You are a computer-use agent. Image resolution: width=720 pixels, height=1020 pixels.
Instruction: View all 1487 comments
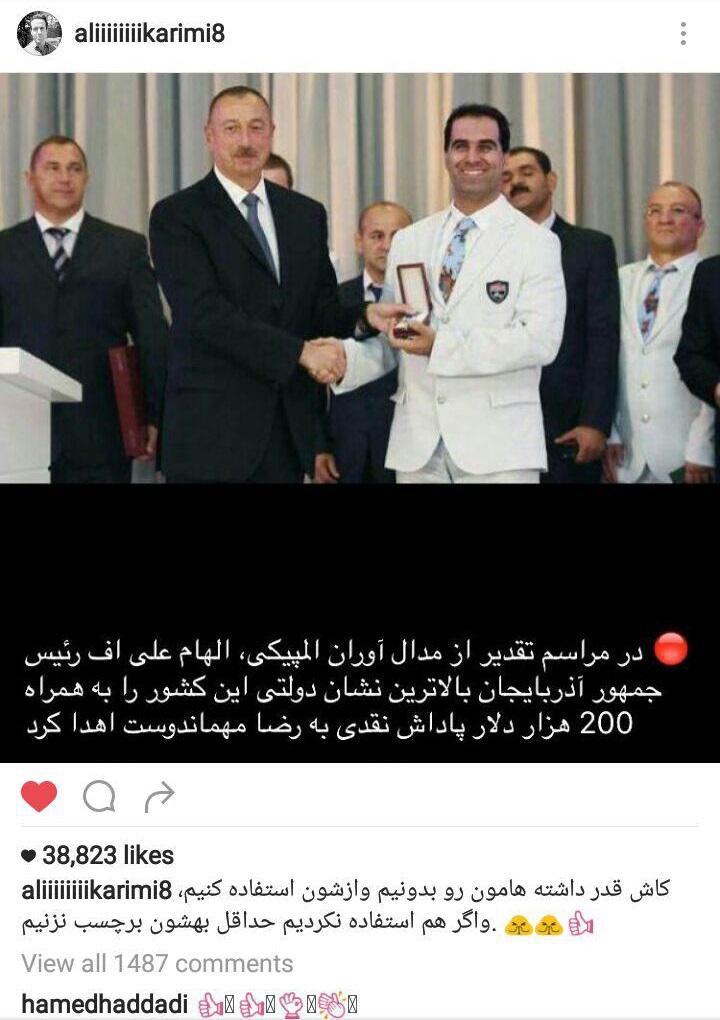pos(157,963)
